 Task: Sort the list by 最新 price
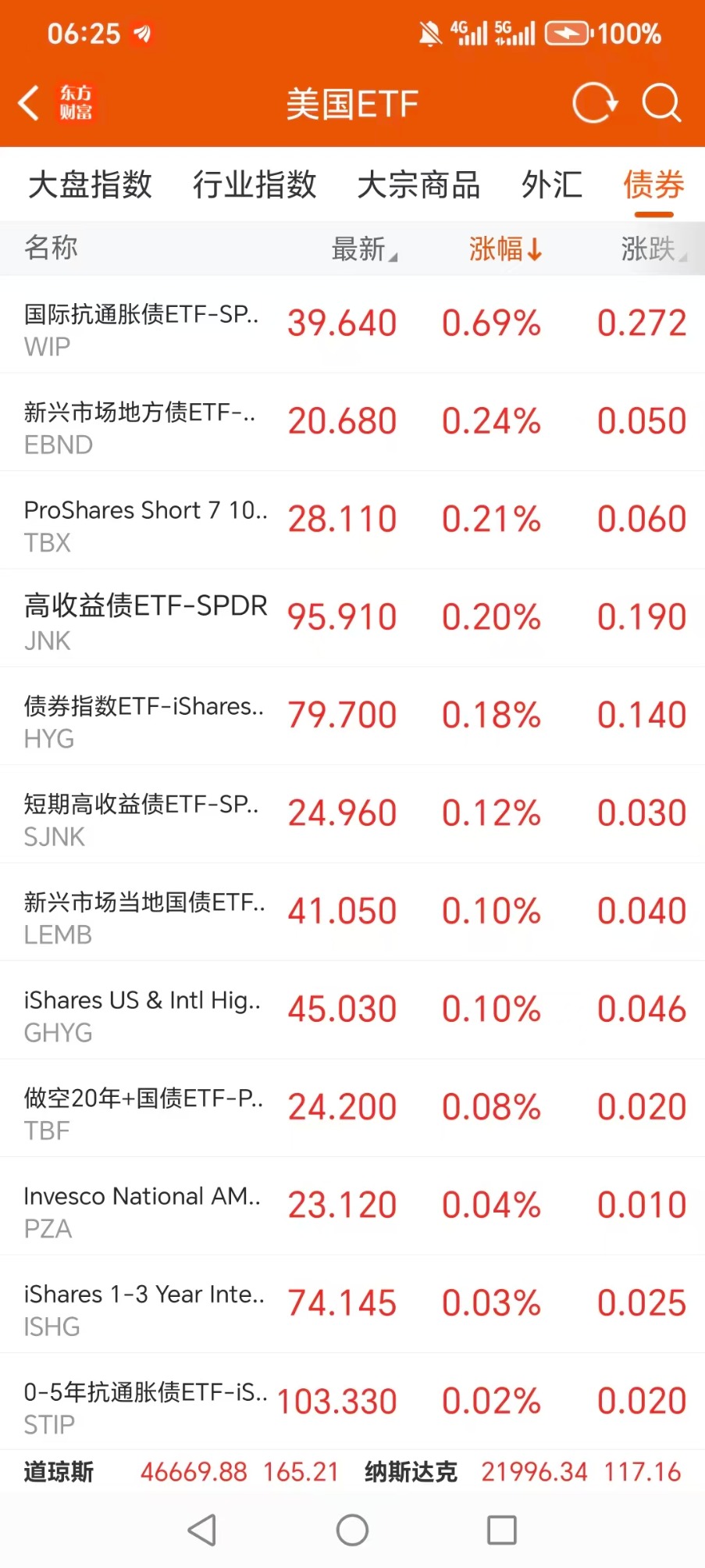point(364,249)
